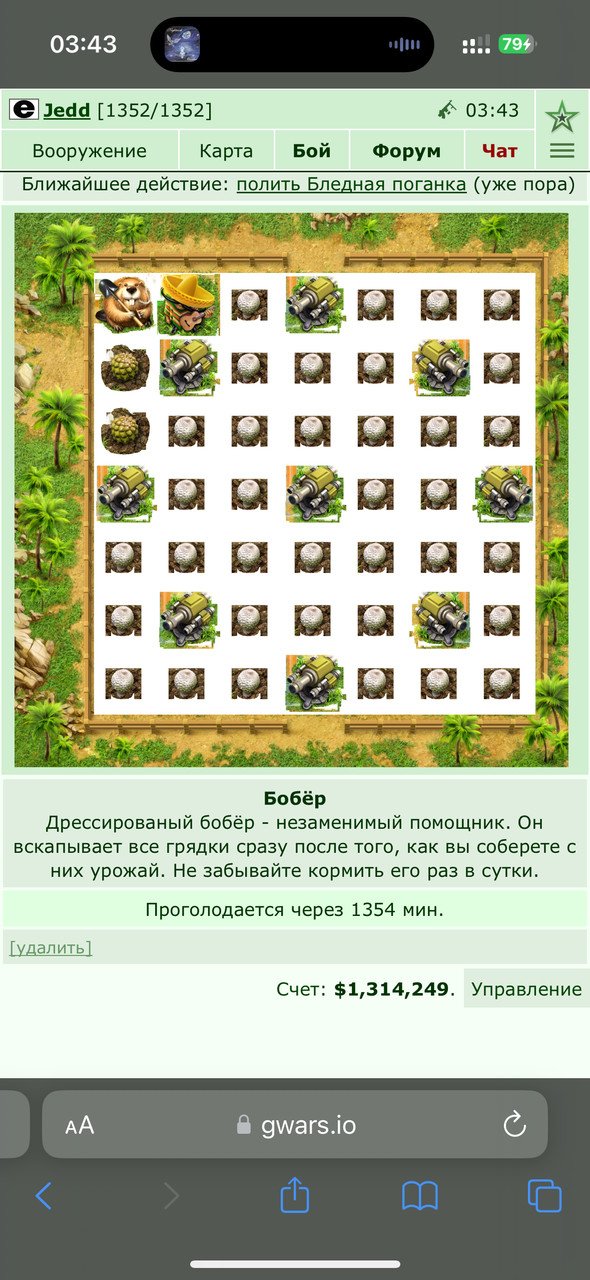
Task: Open the Чат tab
Action: (500, 151)
